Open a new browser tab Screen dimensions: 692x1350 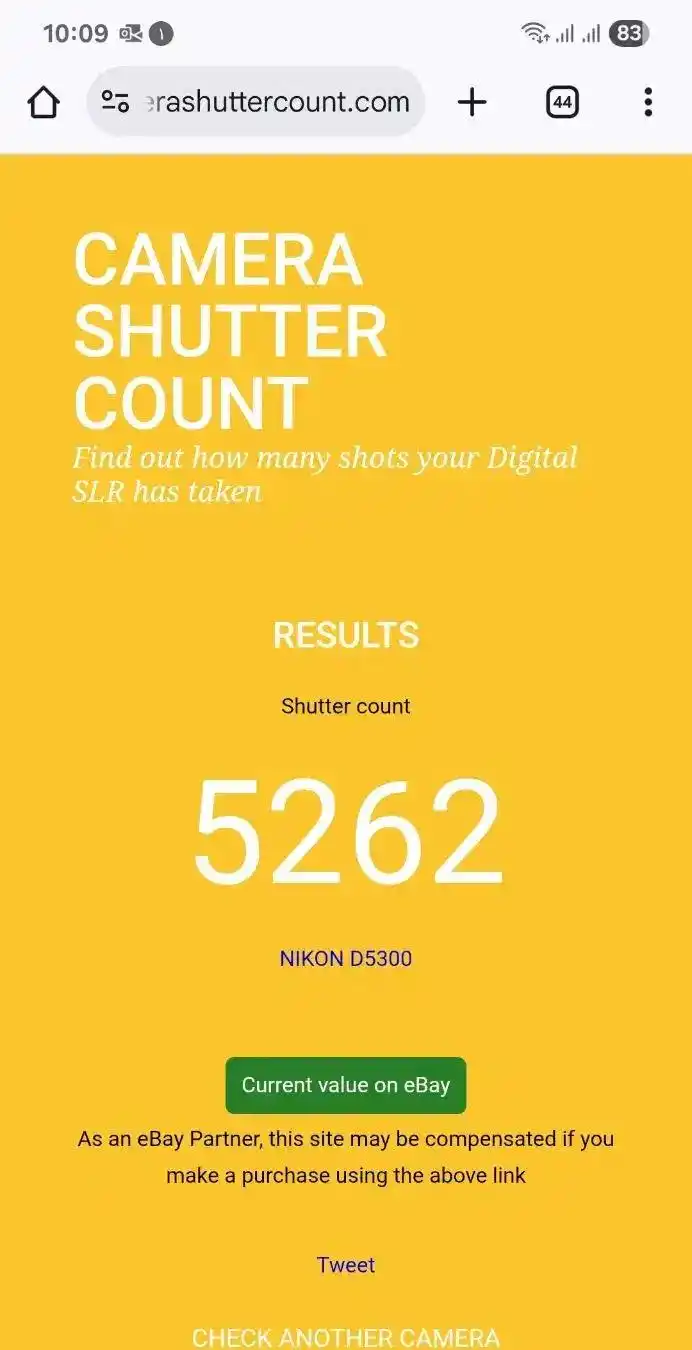point(472,102)
